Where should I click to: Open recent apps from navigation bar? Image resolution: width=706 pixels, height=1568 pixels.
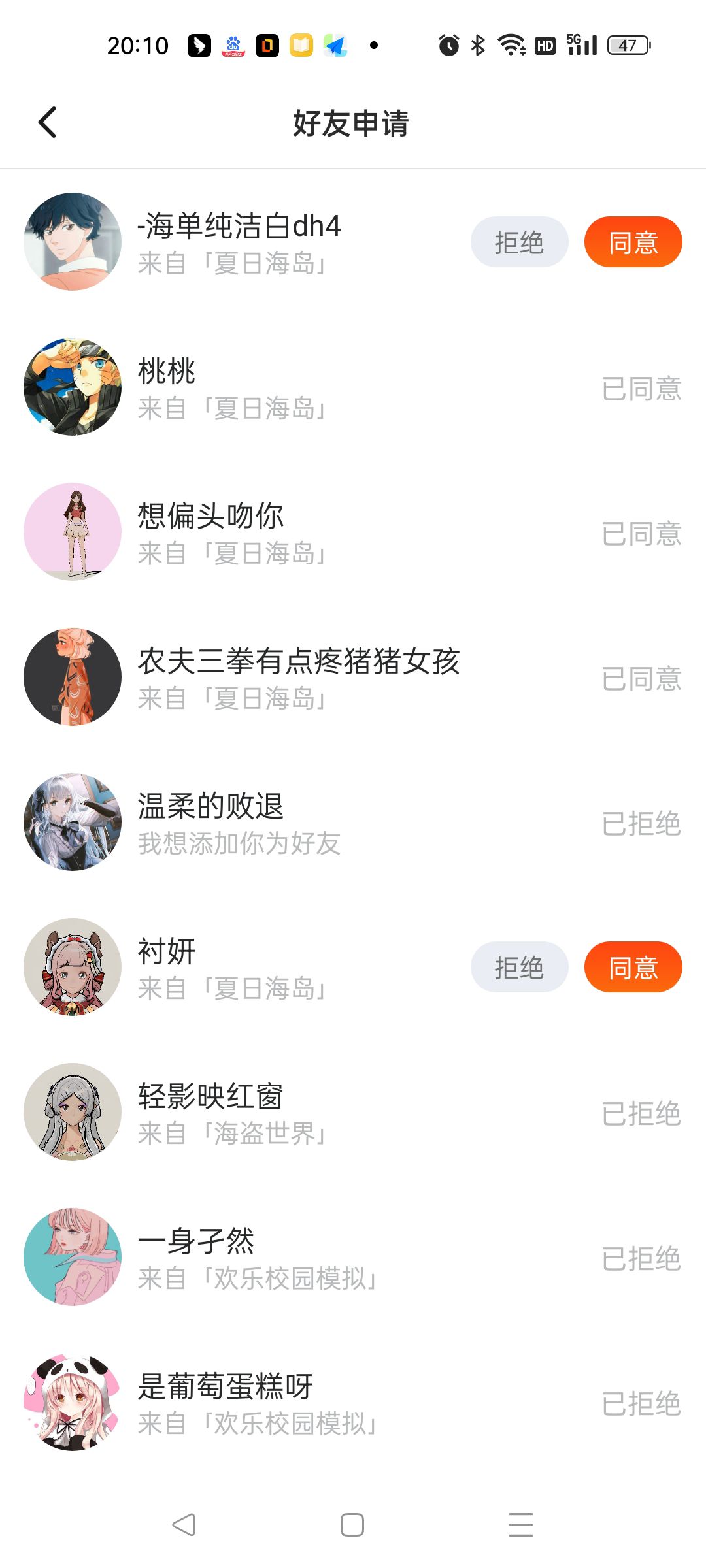(521, 1525)
